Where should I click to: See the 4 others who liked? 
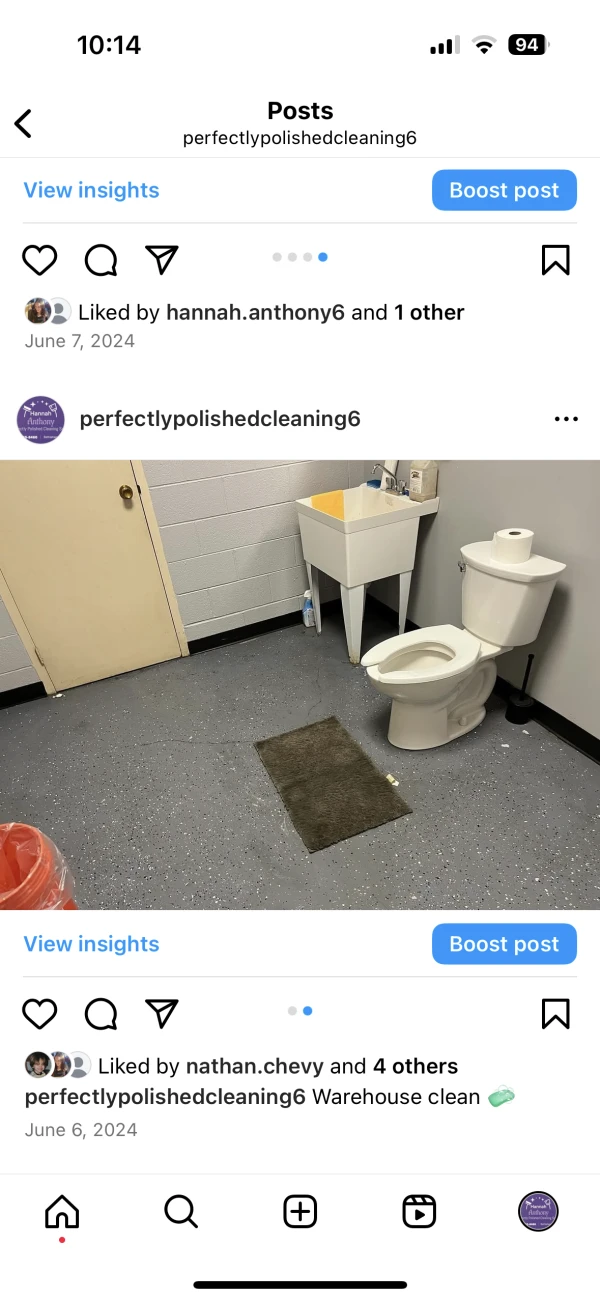(415, 1066)
